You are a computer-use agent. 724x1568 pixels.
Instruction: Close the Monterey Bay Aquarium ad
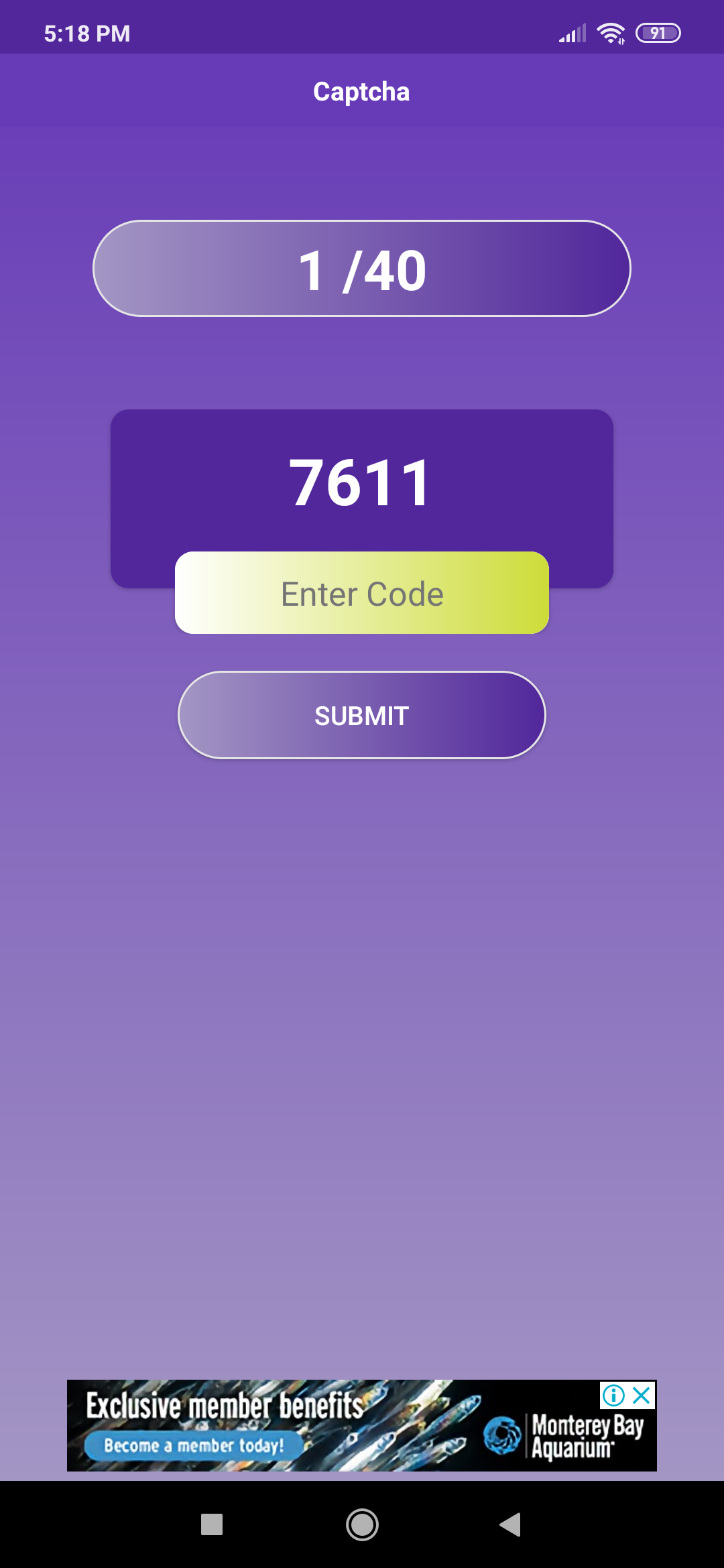(642, 1395)
